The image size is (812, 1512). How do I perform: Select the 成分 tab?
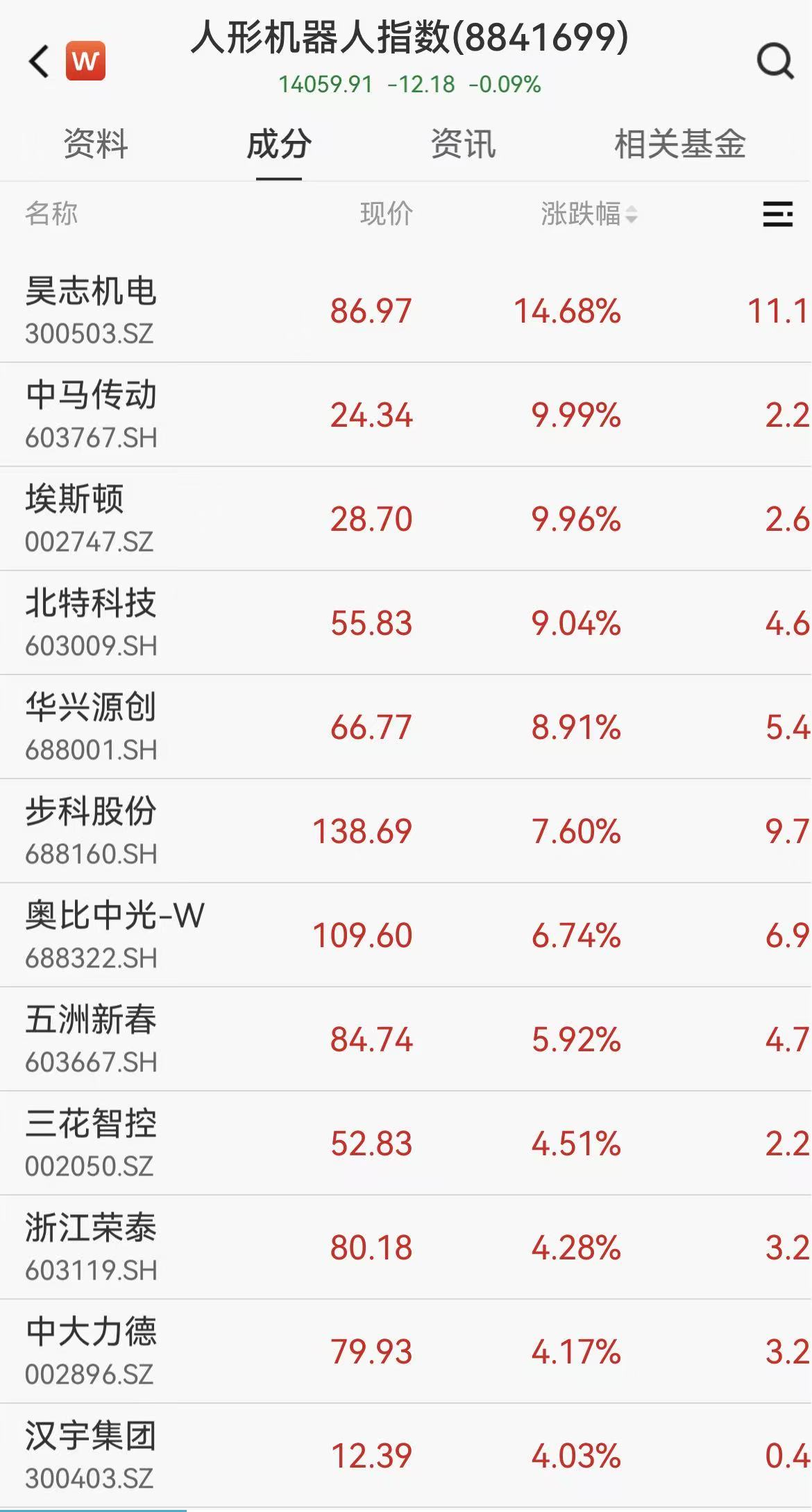point(279,144)
